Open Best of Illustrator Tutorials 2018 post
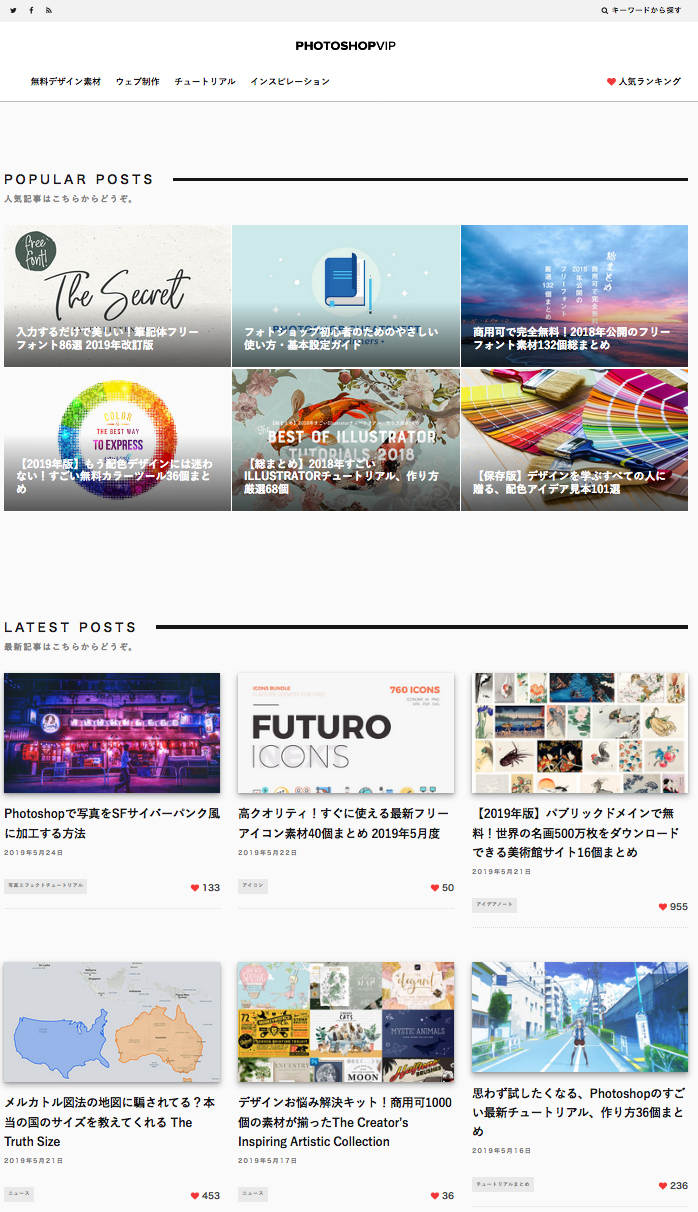698x1212 pixels. 346,439
